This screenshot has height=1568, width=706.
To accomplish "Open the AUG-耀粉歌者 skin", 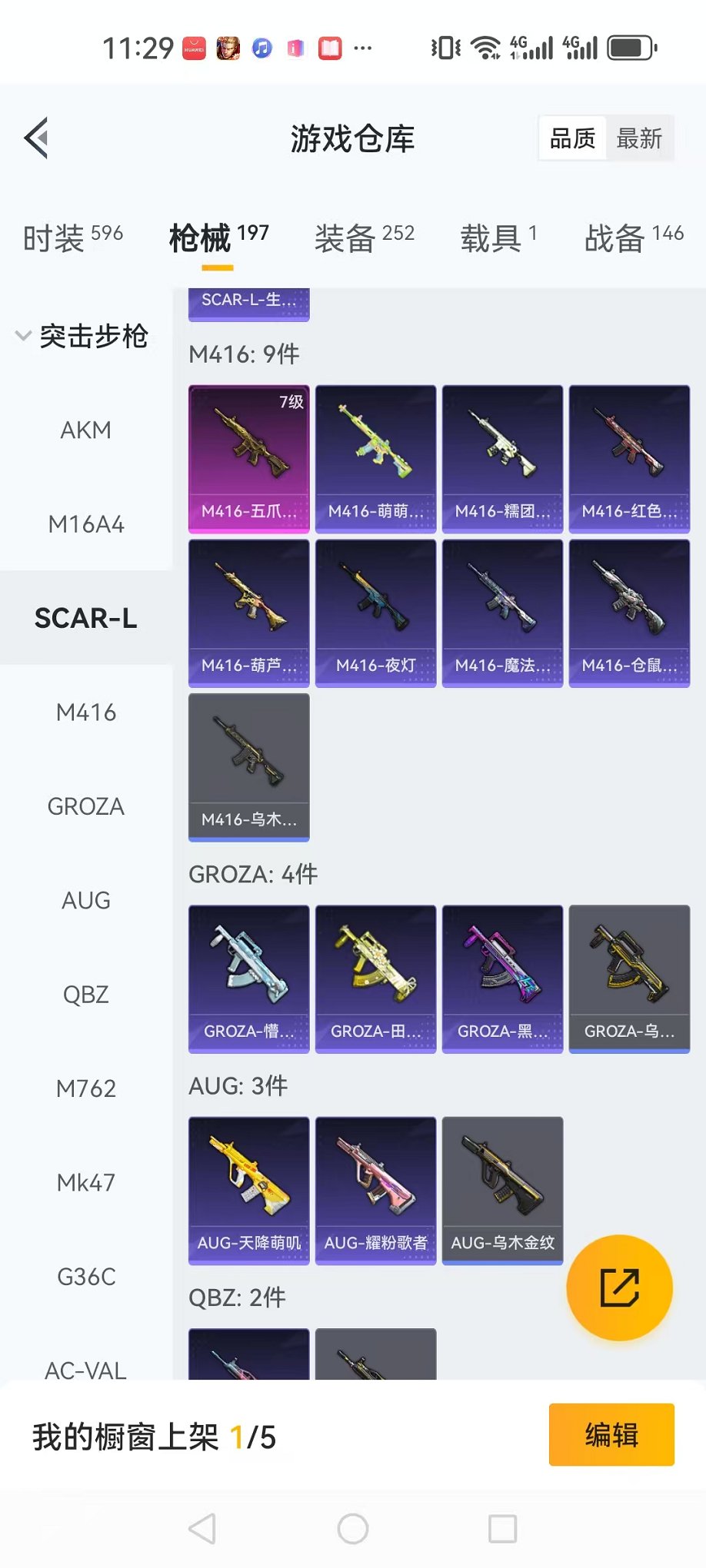I will click(375, 1190).
